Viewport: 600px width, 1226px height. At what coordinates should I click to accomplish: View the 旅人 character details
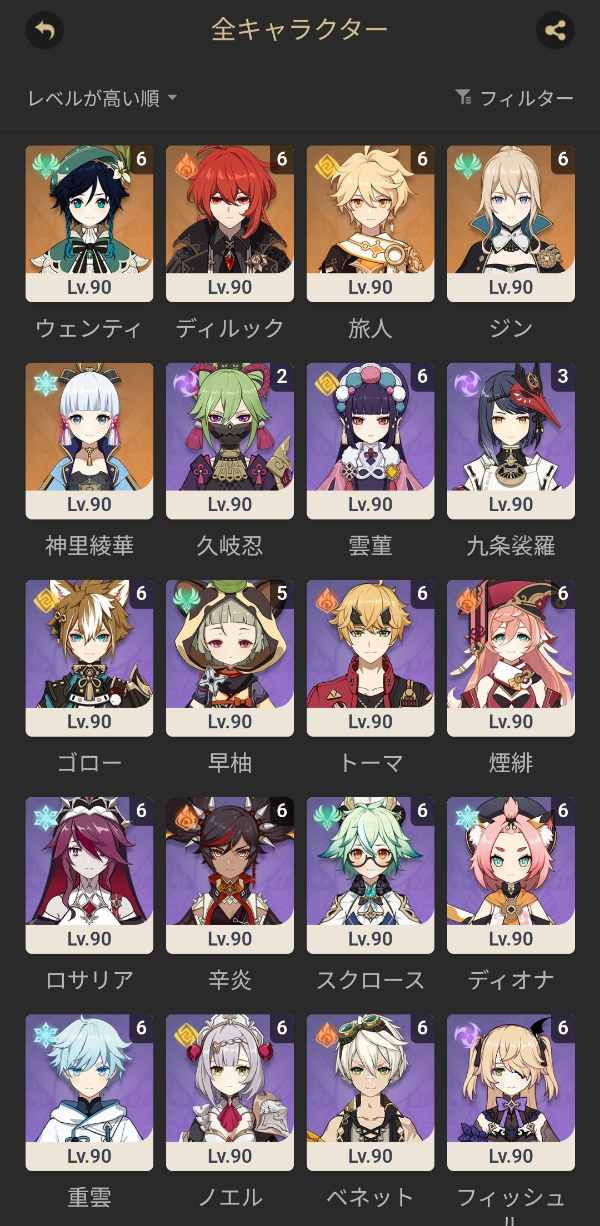tap(370, 223)
